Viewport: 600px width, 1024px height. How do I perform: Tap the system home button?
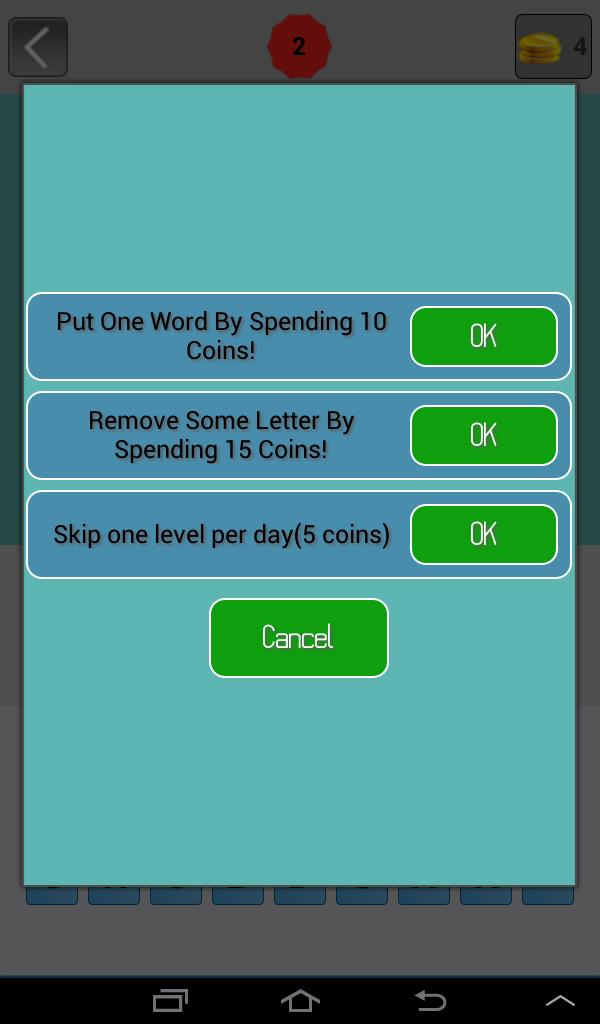tap(300, 1000)
